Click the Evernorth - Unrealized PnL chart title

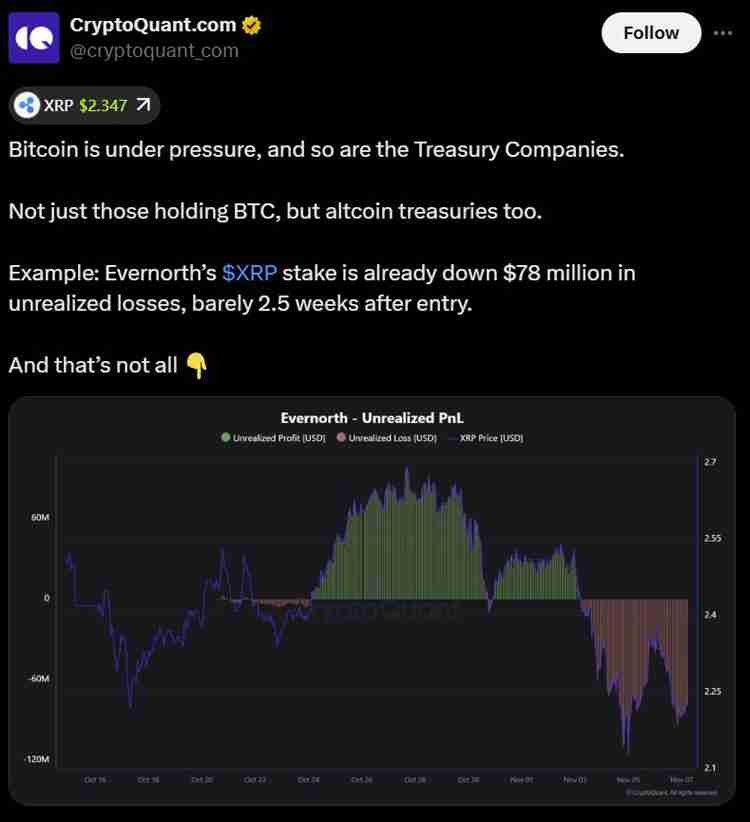point(375,418)
